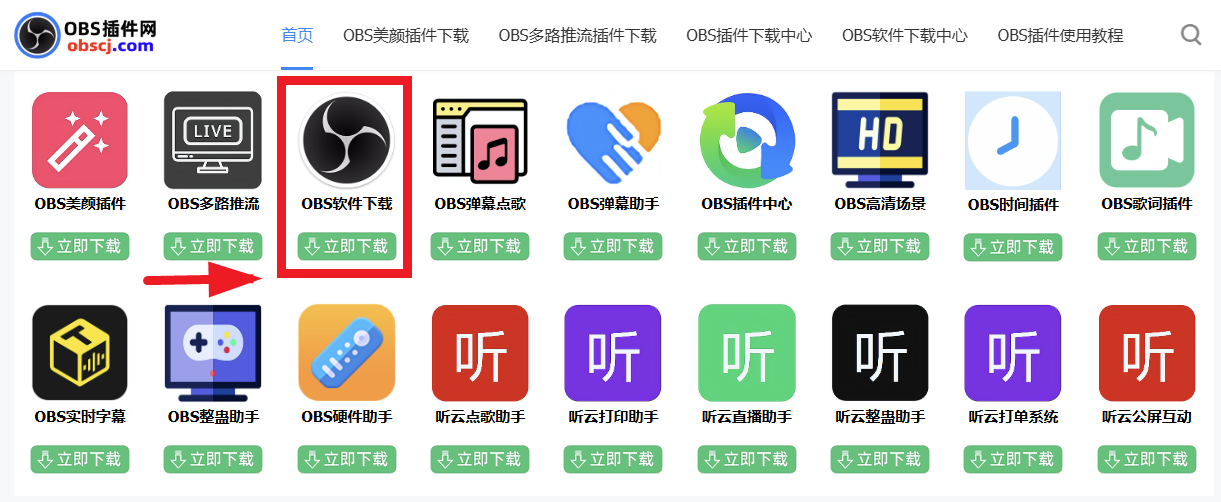Download OBS美颜插件 with its 立即下载 button

80,246
